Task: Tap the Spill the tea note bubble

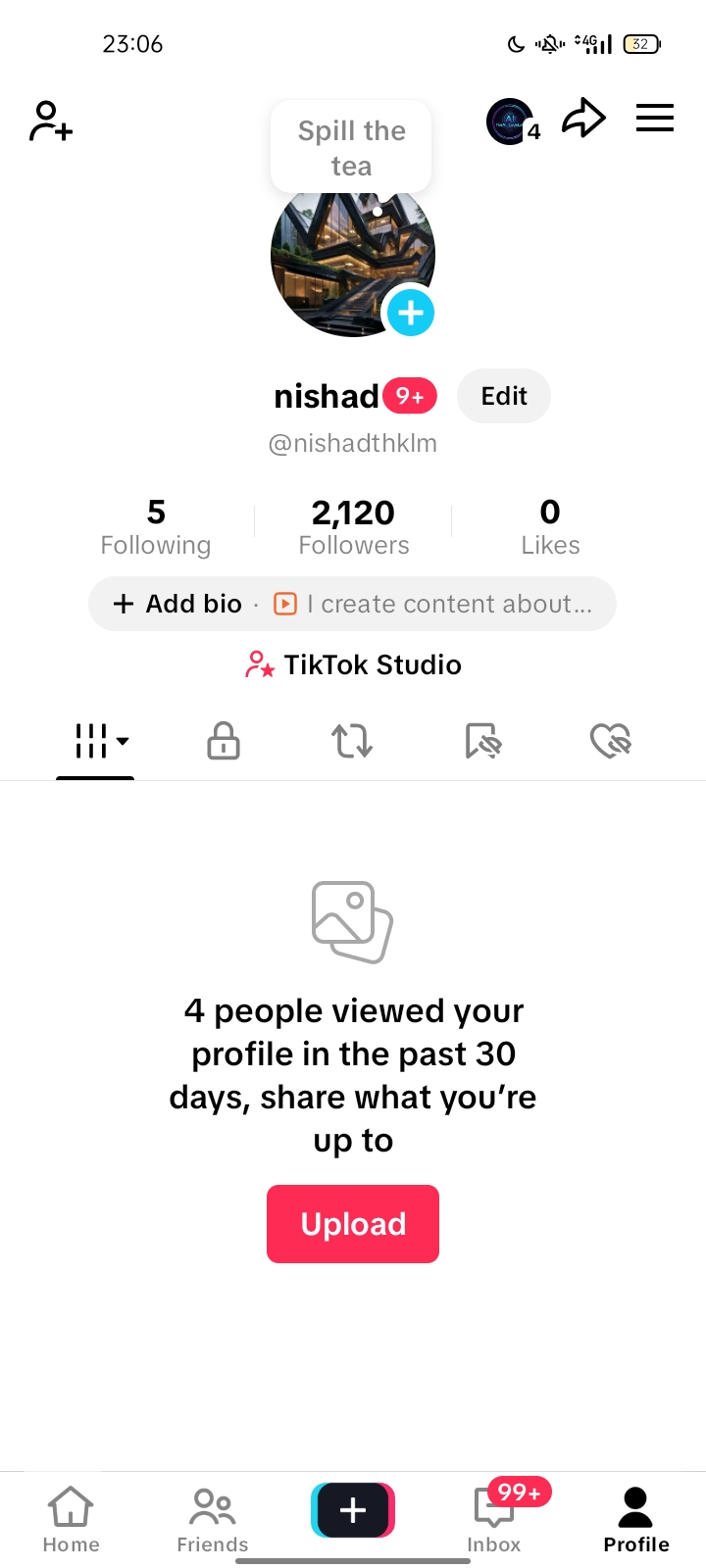Action: (x=351, y=148)
